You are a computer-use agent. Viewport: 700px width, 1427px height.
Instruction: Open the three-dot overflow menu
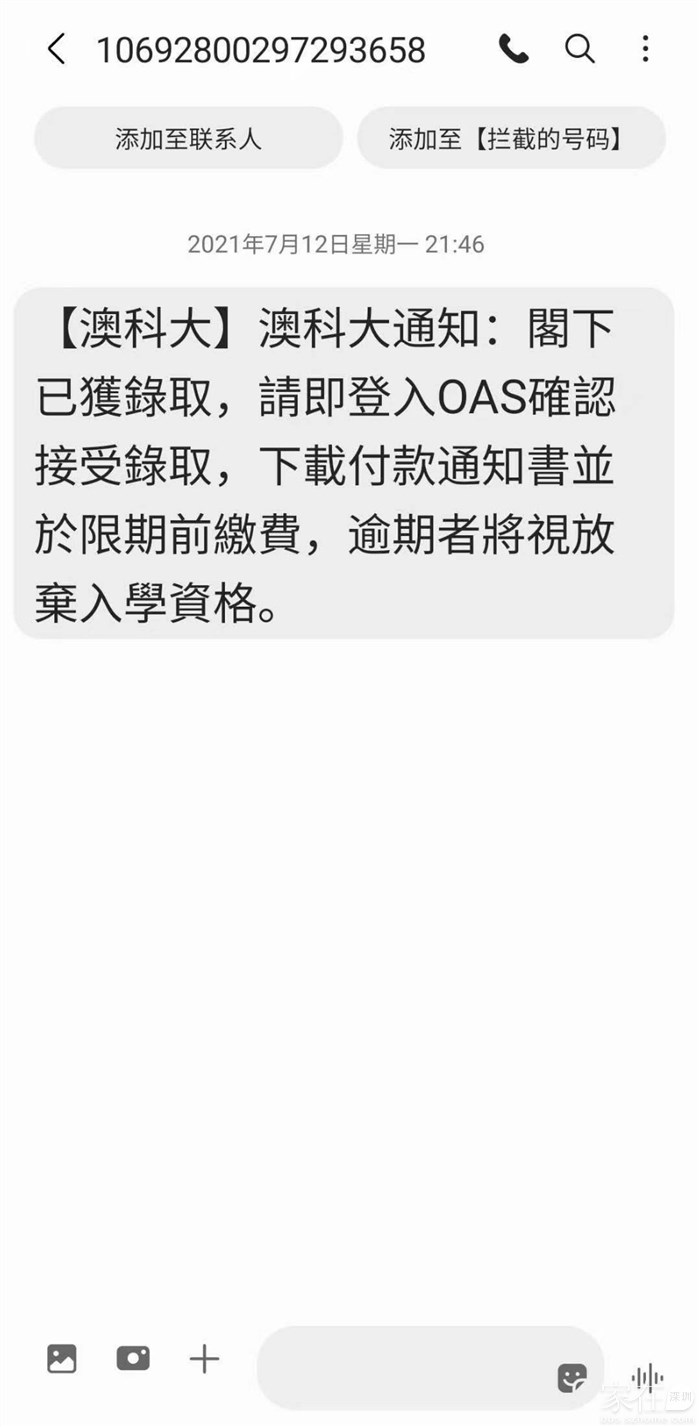[x=645, y=49]
